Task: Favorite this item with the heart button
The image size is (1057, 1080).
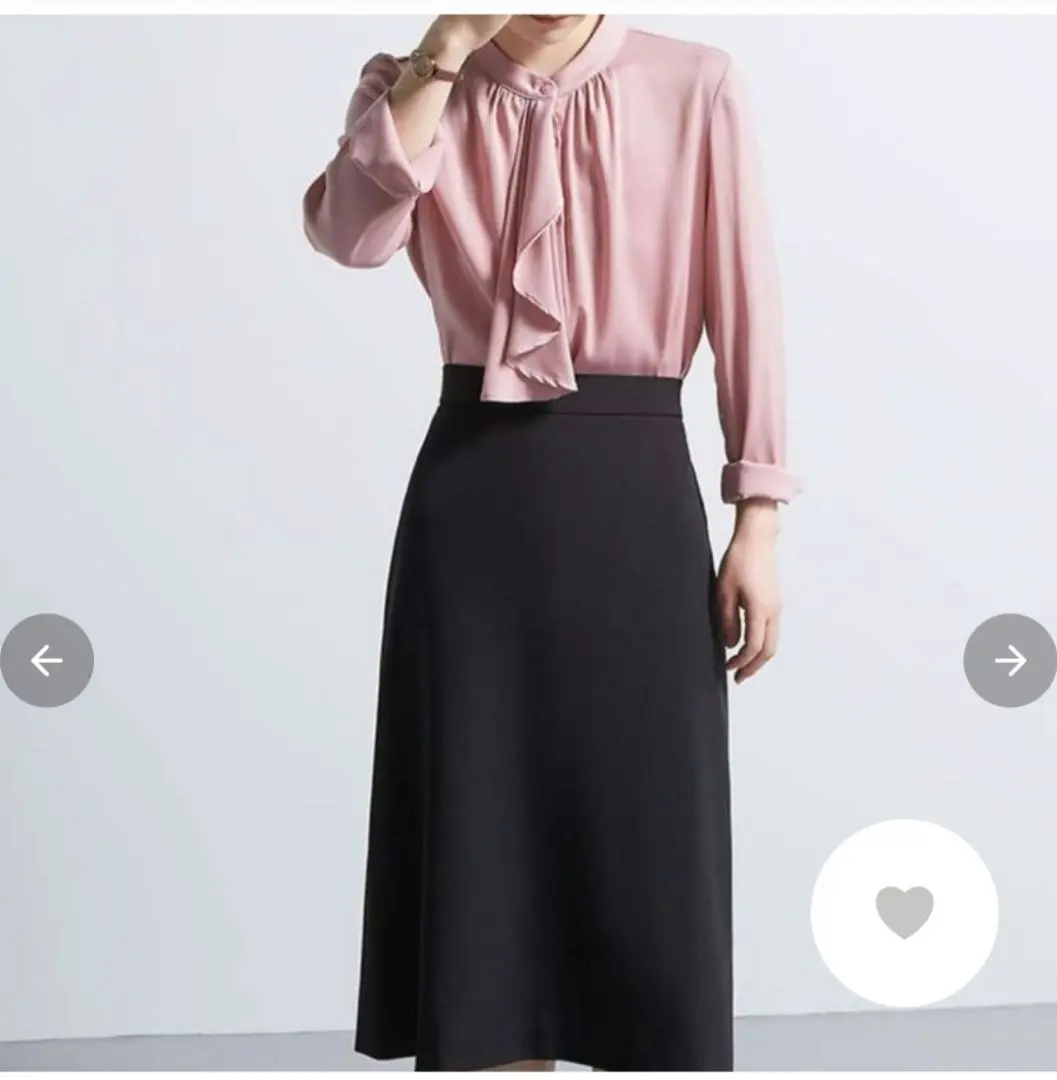Action: [904, 912]
